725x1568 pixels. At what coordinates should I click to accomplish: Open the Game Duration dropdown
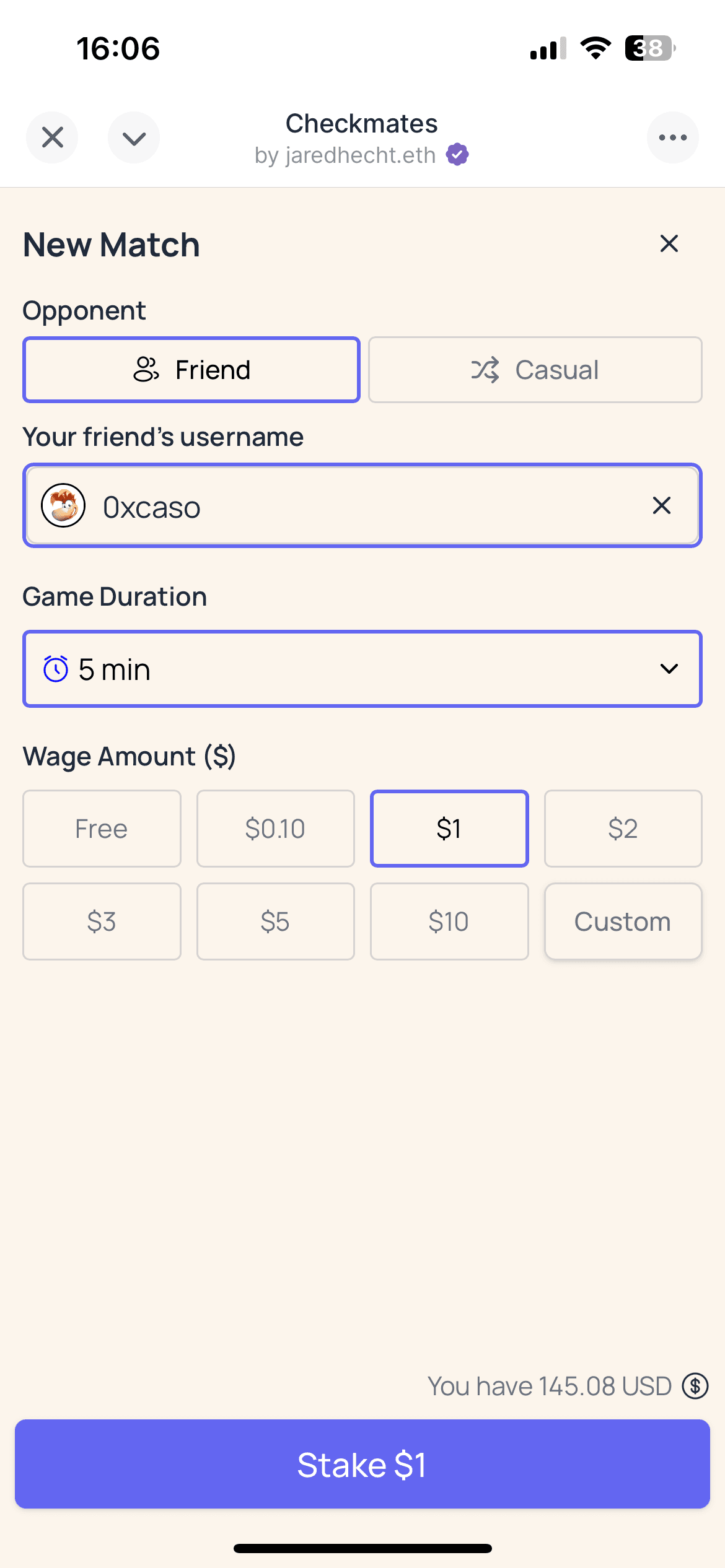pos(362,669)
